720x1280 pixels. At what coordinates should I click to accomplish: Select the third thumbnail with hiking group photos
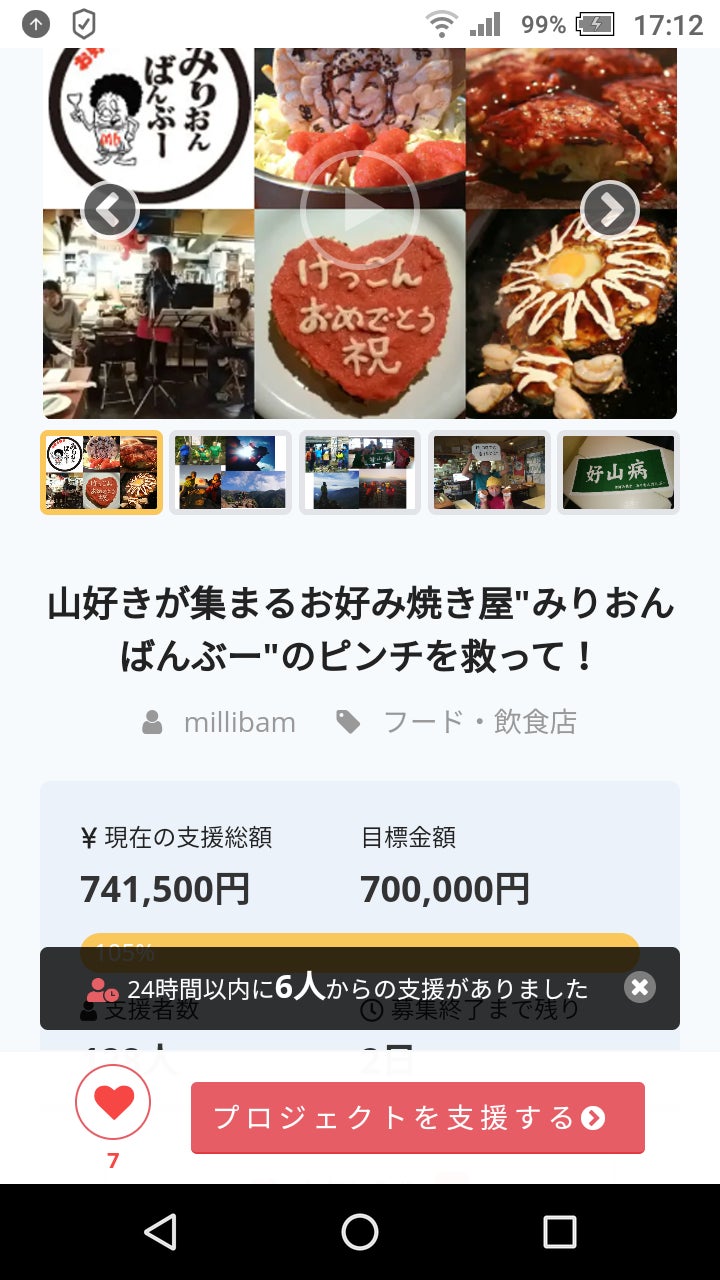click(x=359, y=473)
